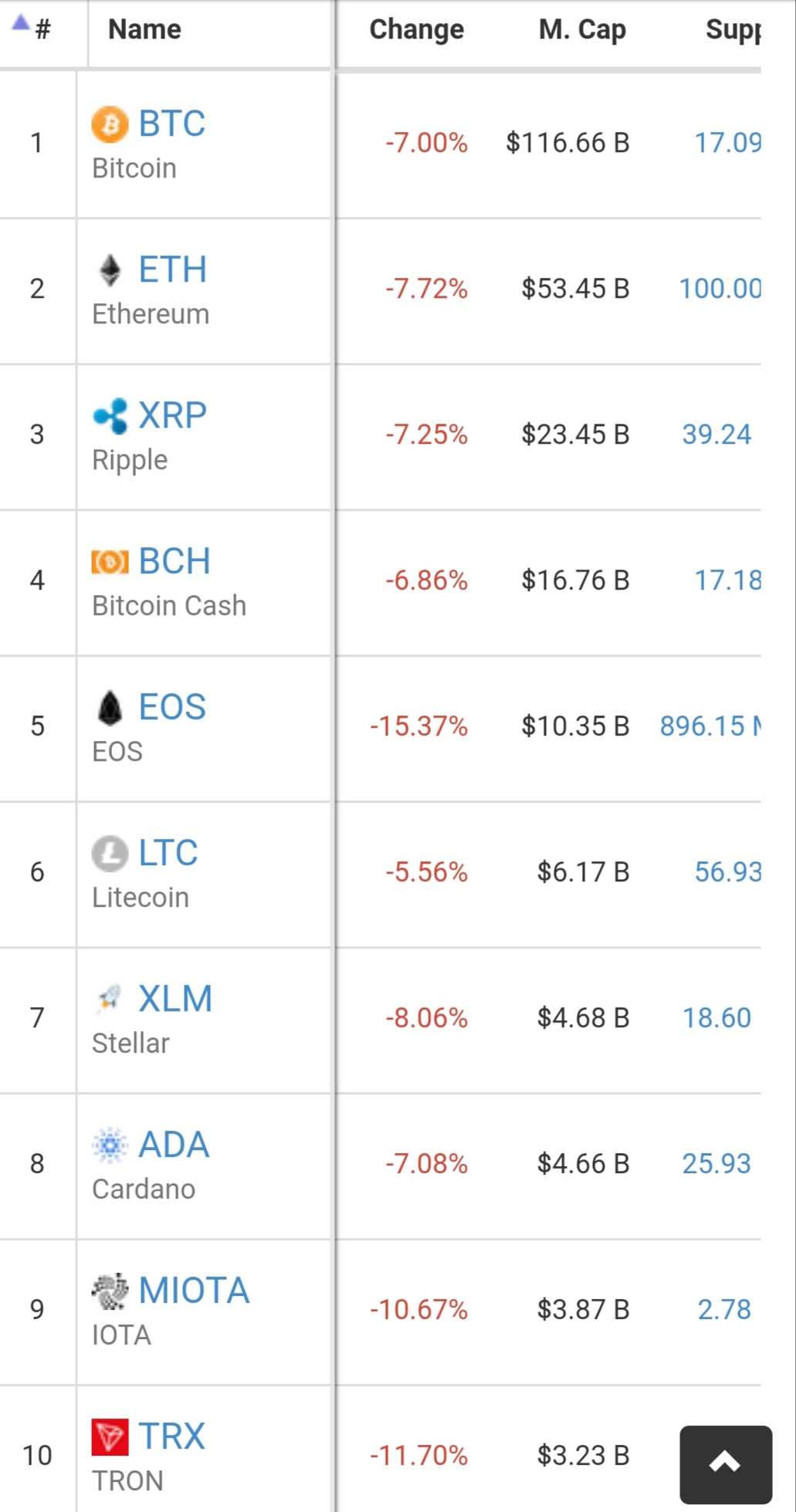Screen dimensions: 796x1512
Task: View XRP Ripple details
Action: [172, 416]
